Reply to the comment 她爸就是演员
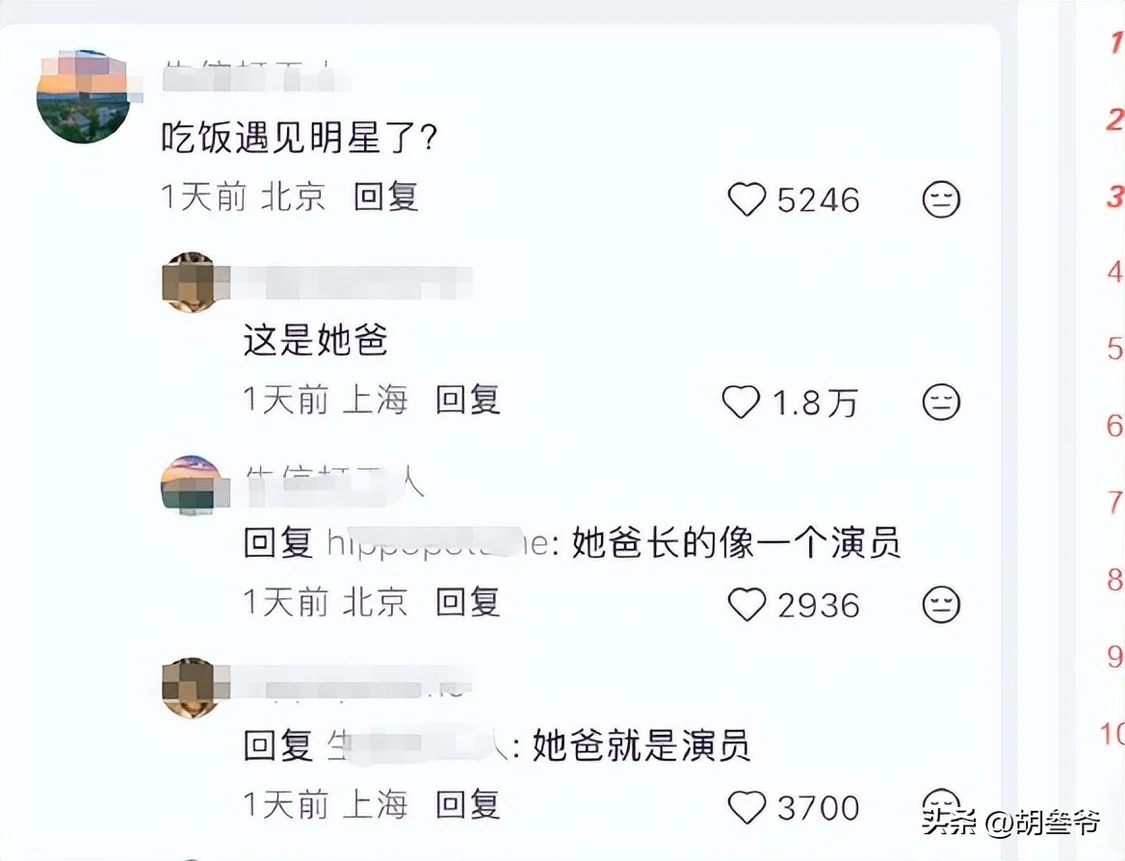The image size is (1125, 861). (x=467, y=804)
